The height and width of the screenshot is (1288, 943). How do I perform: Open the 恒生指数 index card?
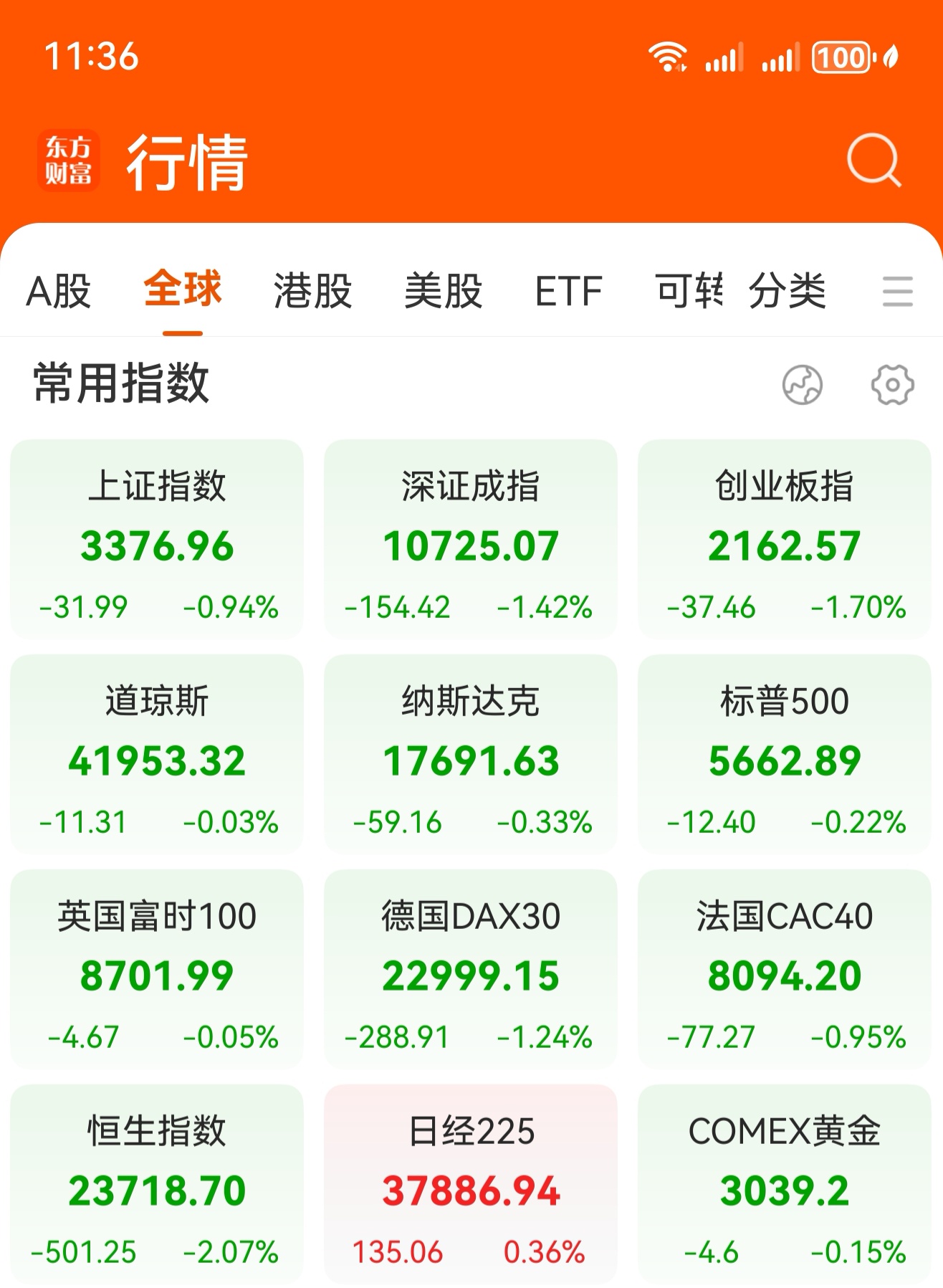point(156,1186)
